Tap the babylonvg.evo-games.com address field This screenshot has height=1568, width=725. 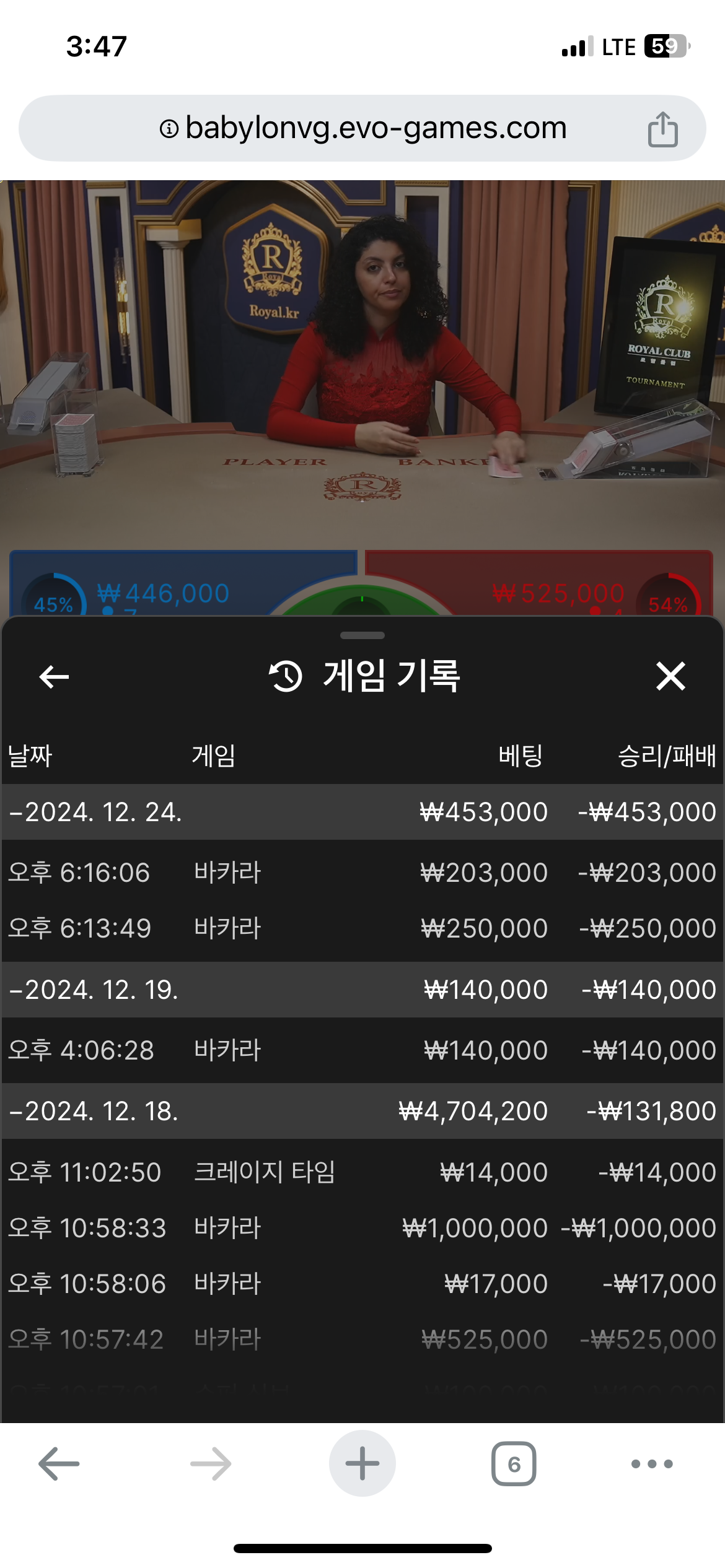click(362, 128)
